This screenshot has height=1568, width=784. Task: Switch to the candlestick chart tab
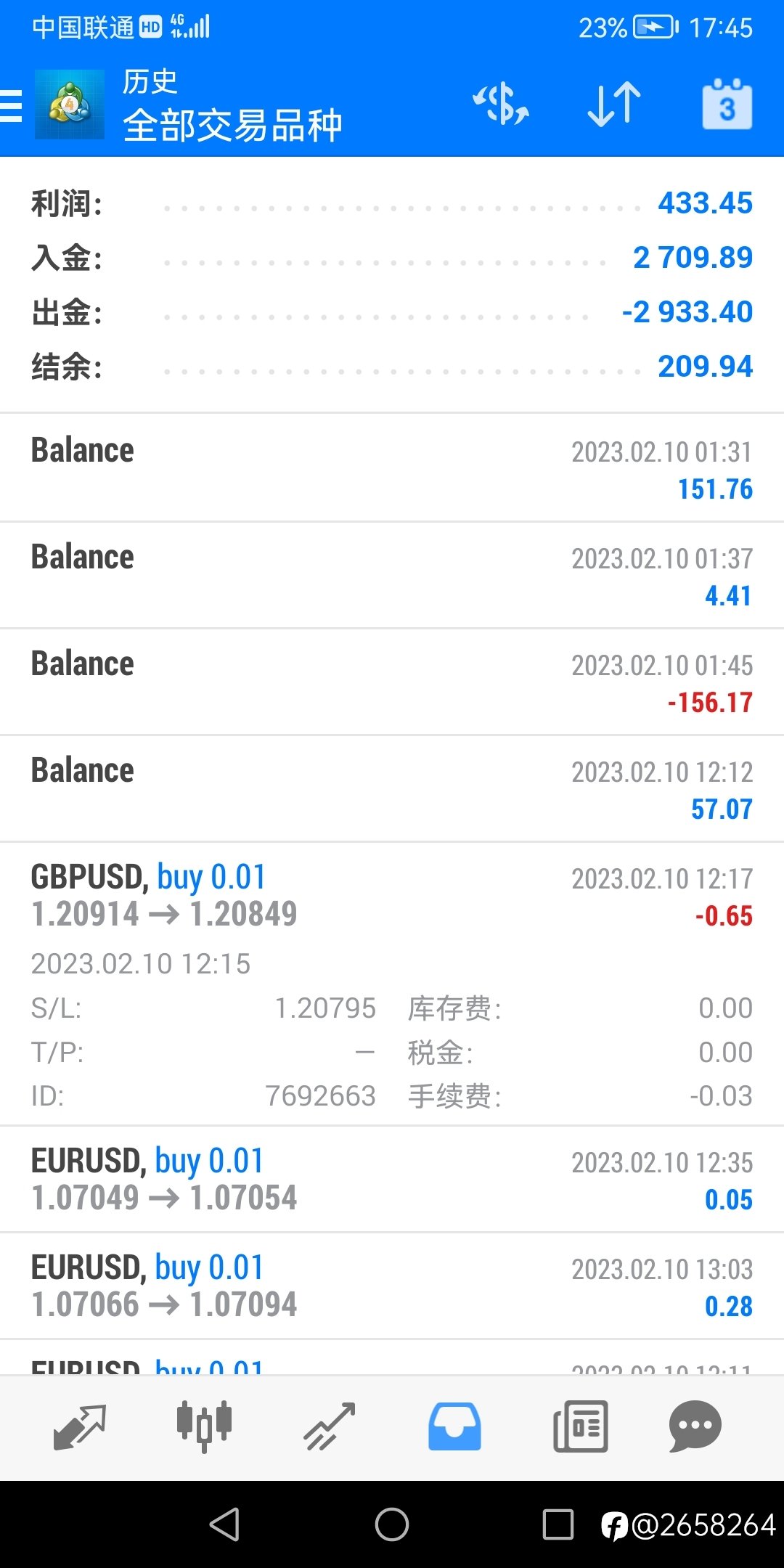tap(204, 1426)
